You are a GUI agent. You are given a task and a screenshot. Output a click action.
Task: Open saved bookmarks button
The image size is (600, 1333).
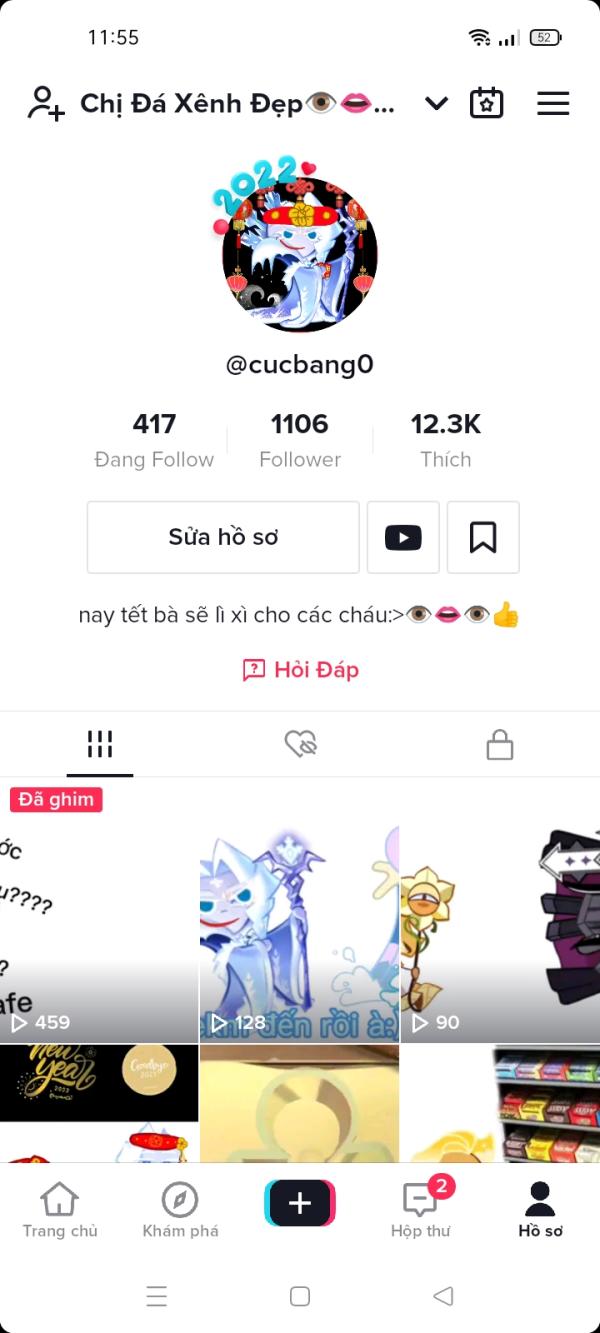point(483,537)
